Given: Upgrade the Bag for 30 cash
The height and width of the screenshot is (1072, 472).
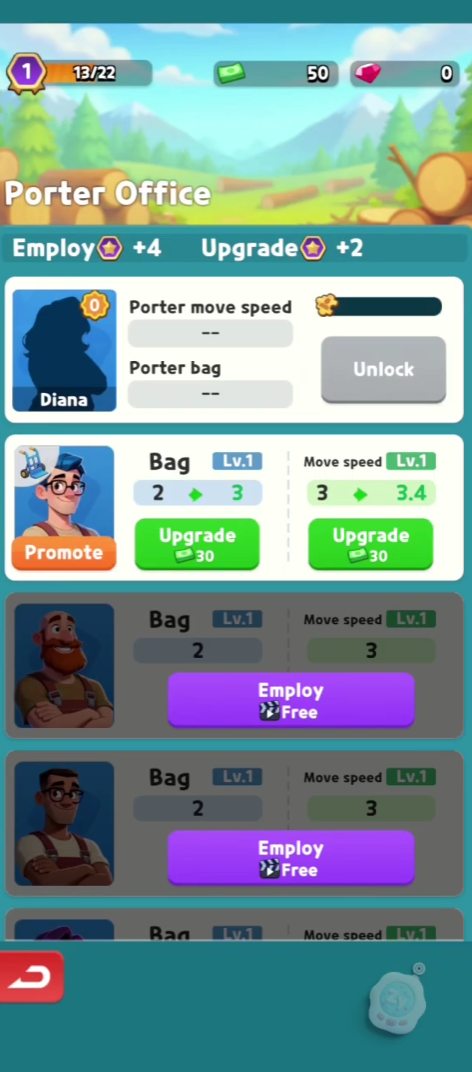Looking at the screenshot, I should pyautogui.click(x=197, y=544).
